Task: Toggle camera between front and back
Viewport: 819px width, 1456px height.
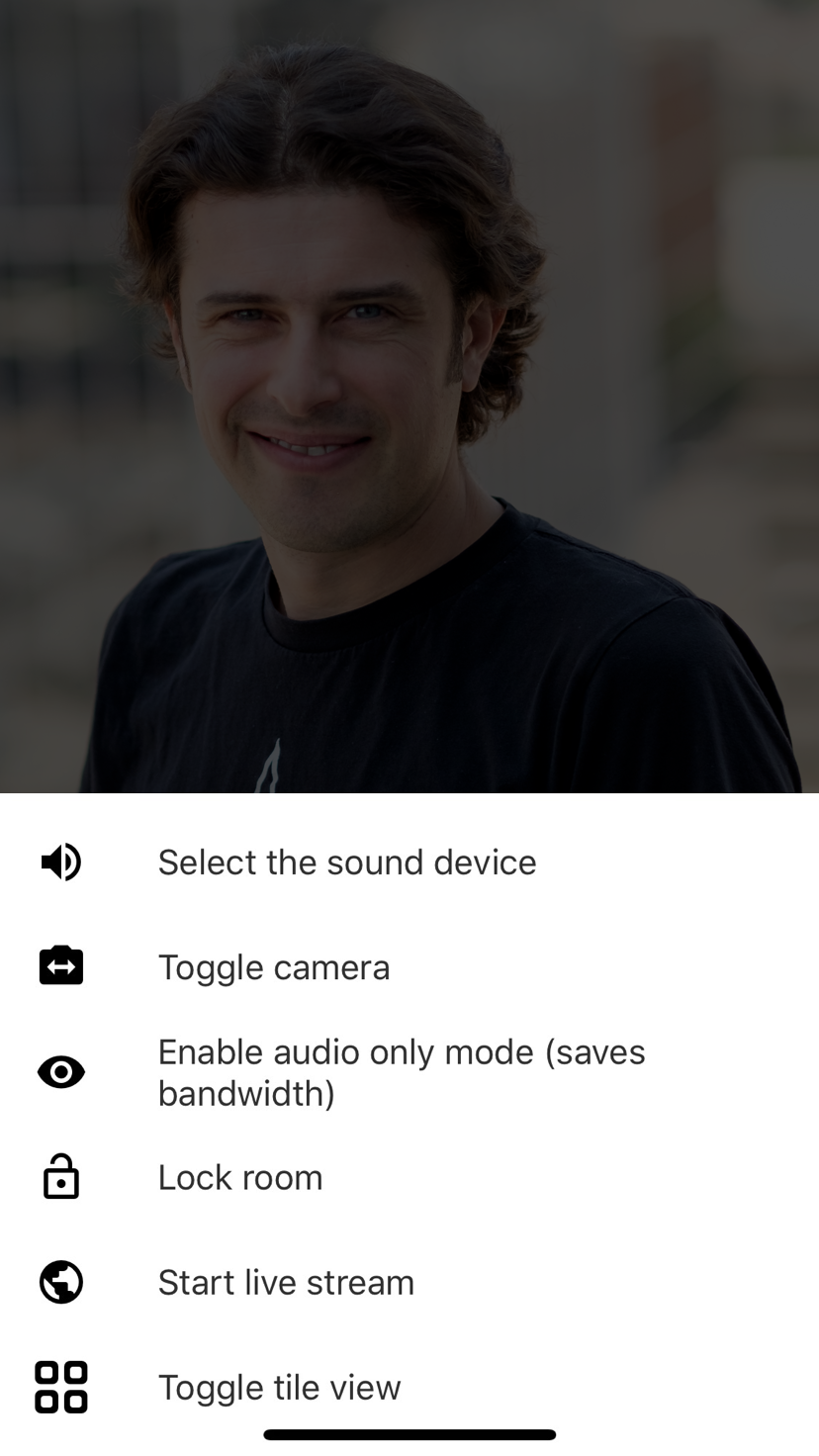Action: tap(274, 967)
